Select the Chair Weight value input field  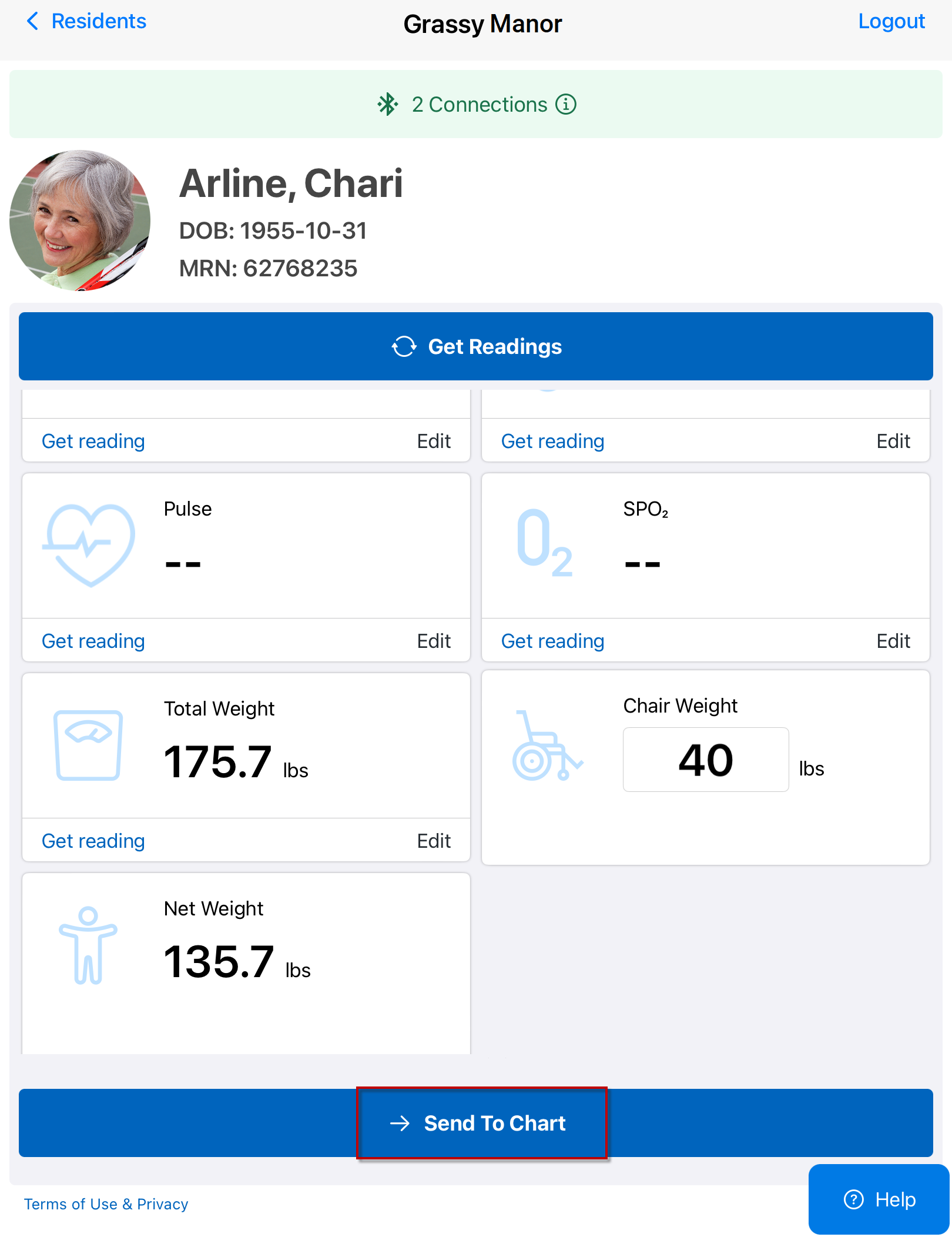pyautogui.click(x=705, y=760)
